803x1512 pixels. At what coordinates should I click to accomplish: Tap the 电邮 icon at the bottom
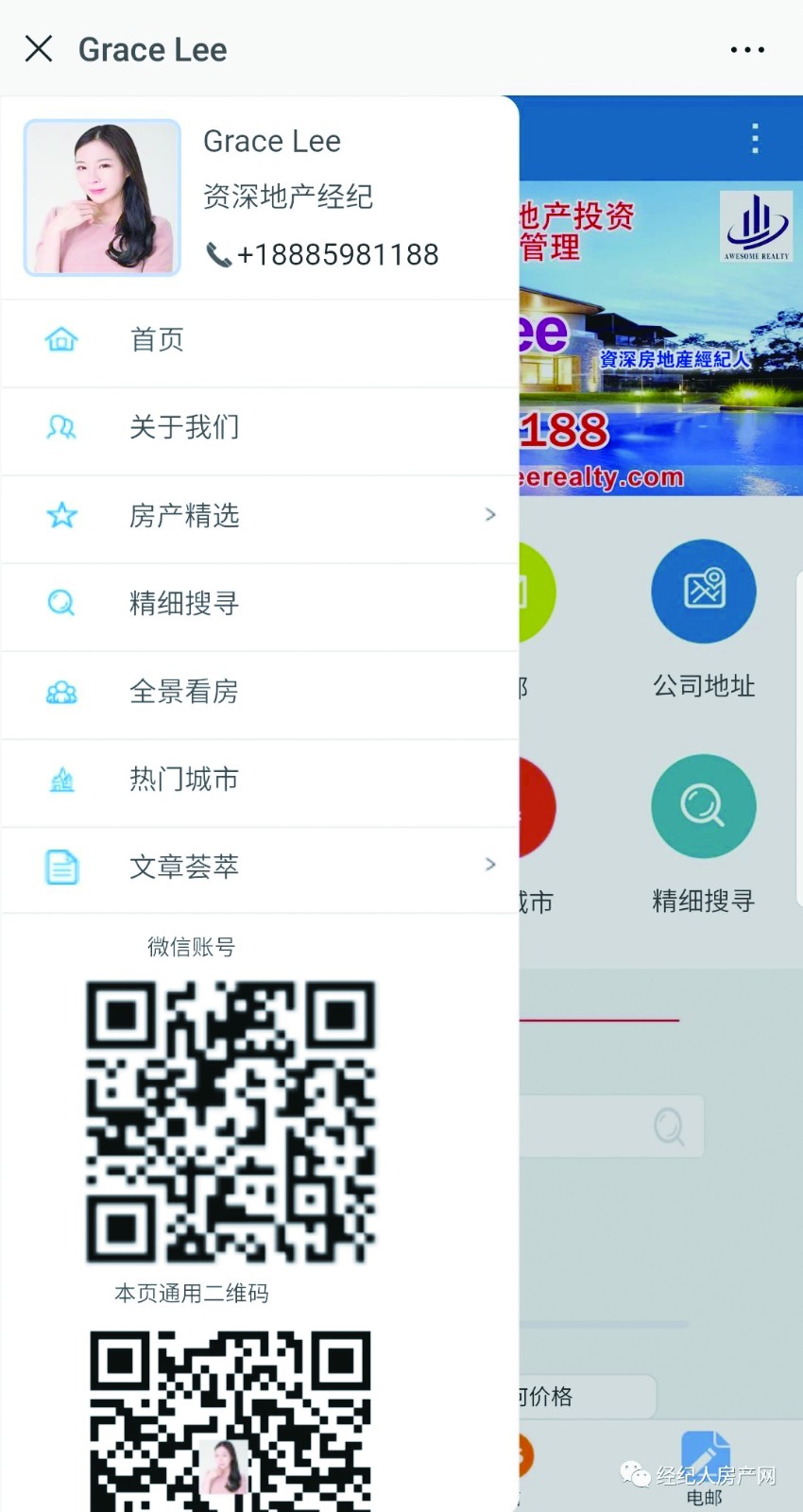click(705, 1468)
